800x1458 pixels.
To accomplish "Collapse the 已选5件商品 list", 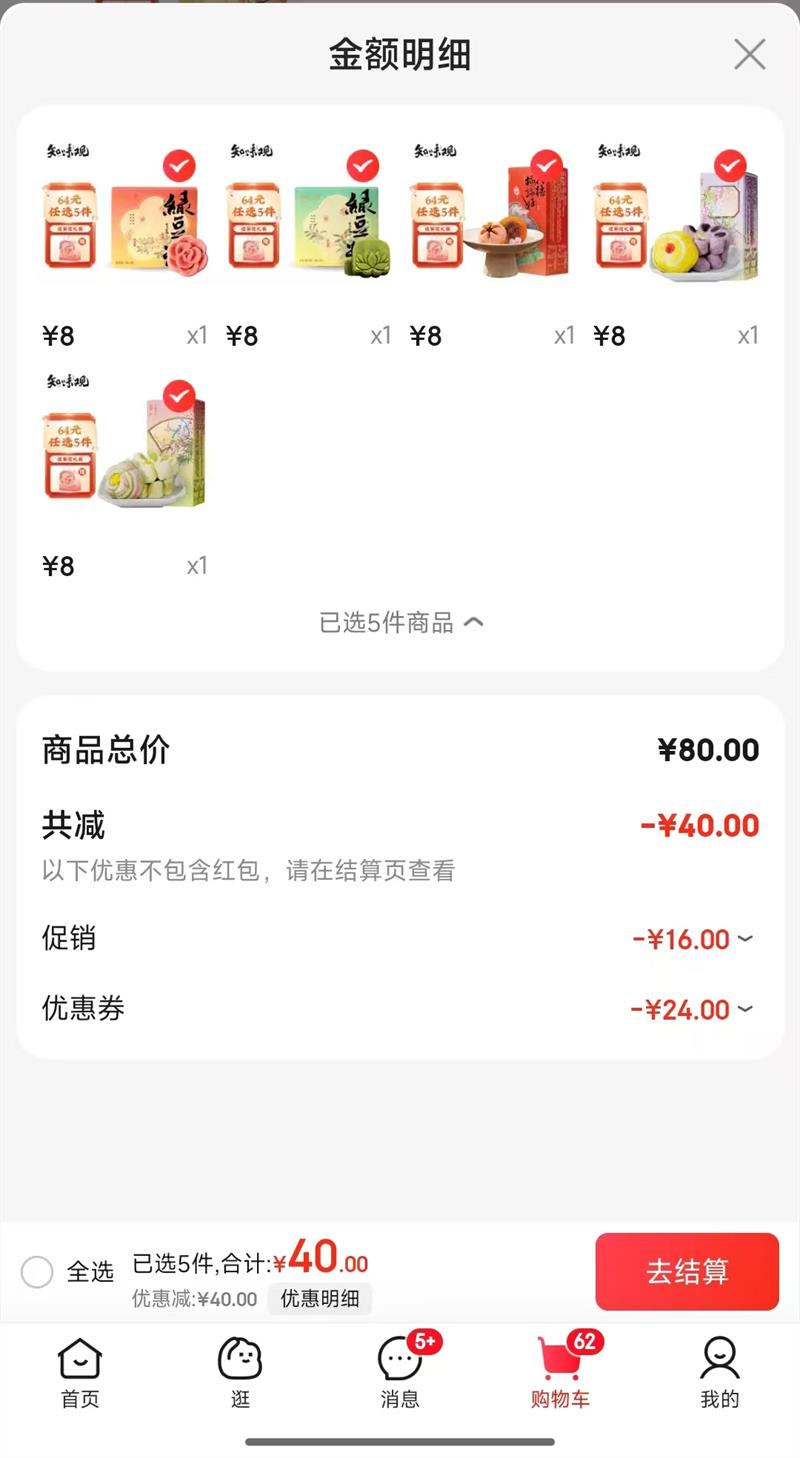I will [x=400, y=623].
